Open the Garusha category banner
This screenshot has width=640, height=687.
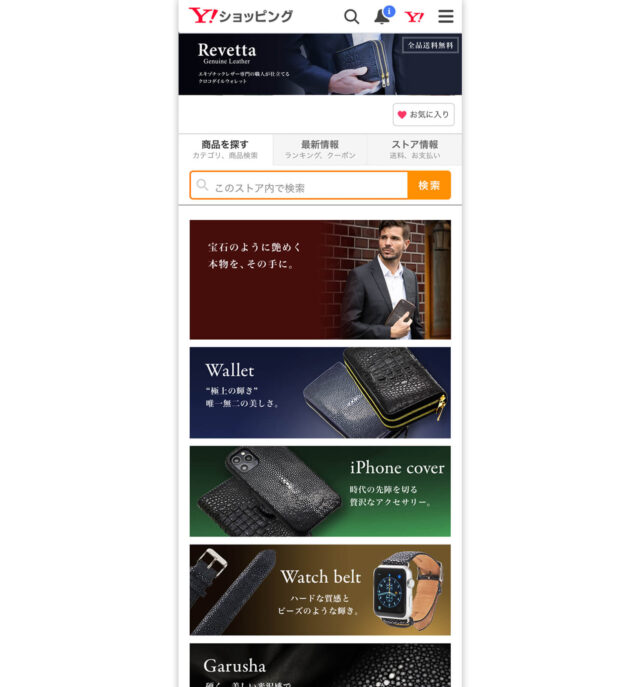tap(320, 665)
